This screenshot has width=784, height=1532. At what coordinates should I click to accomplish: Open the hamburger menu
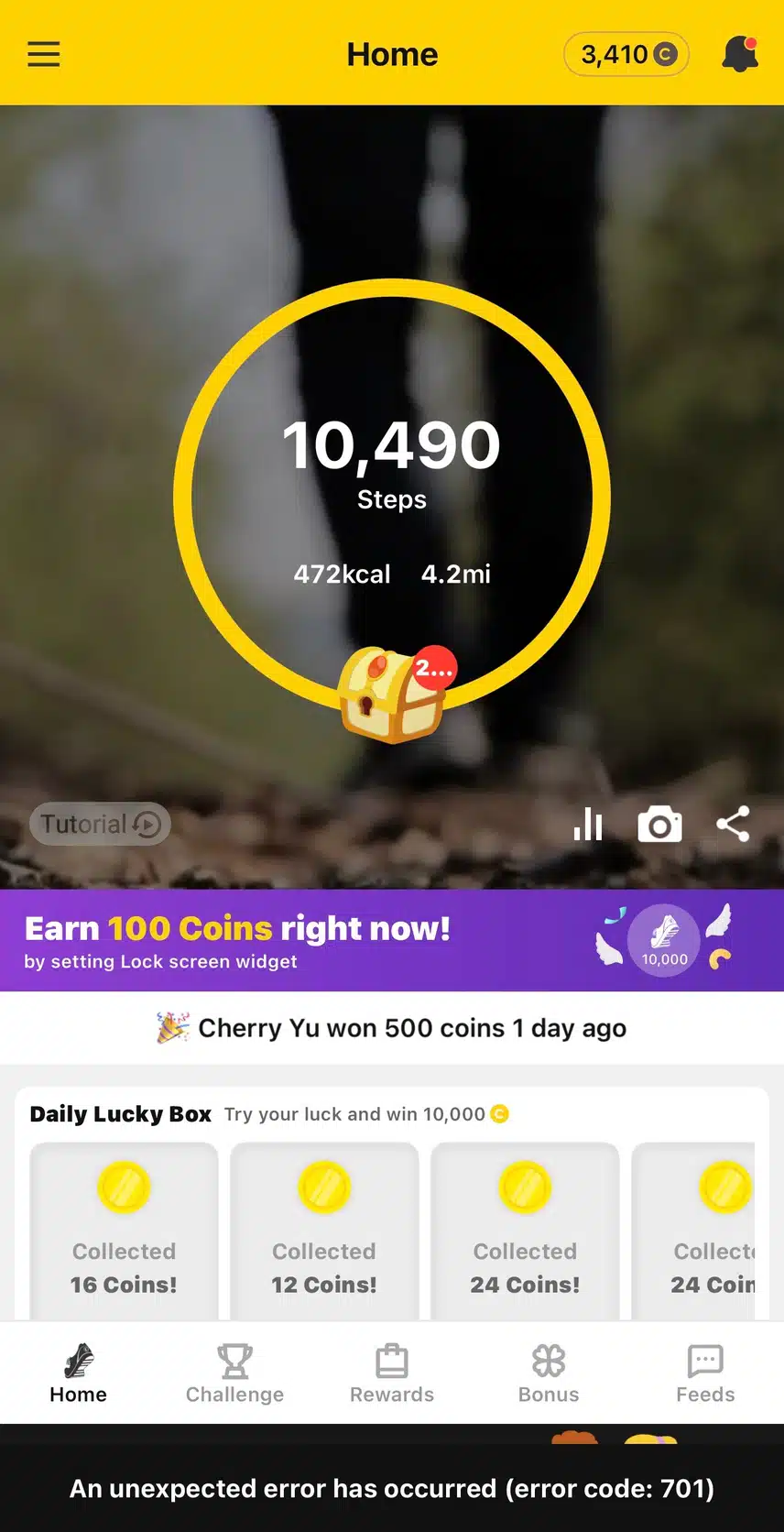(x=43, y=54)
